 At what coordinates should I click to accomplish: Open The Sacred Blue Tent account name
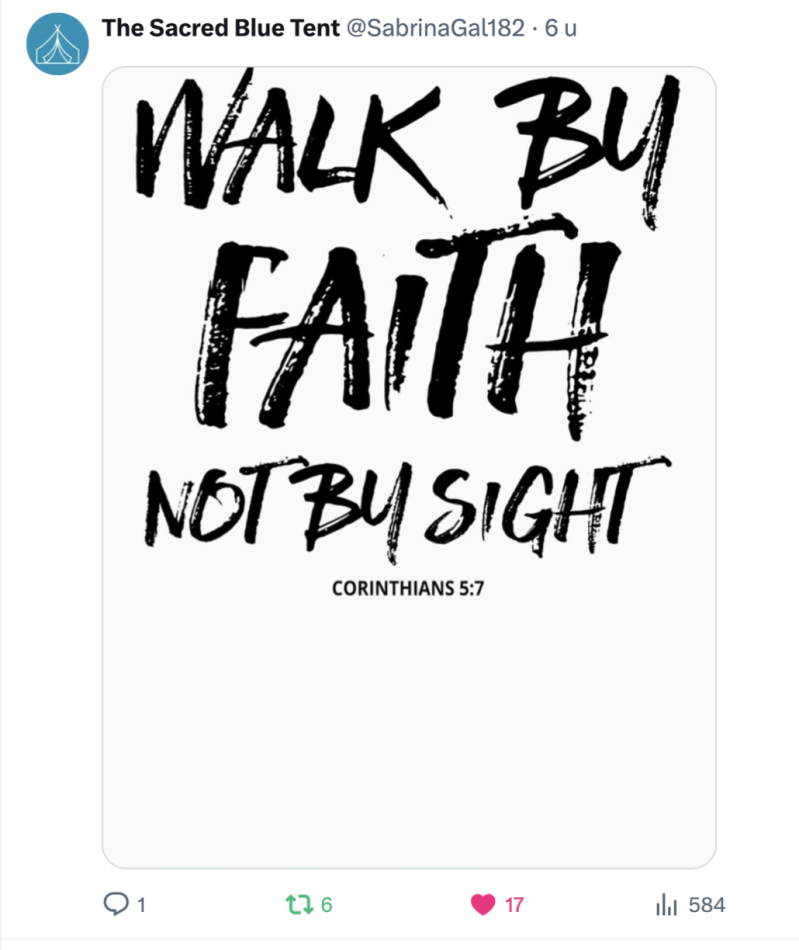219,28
